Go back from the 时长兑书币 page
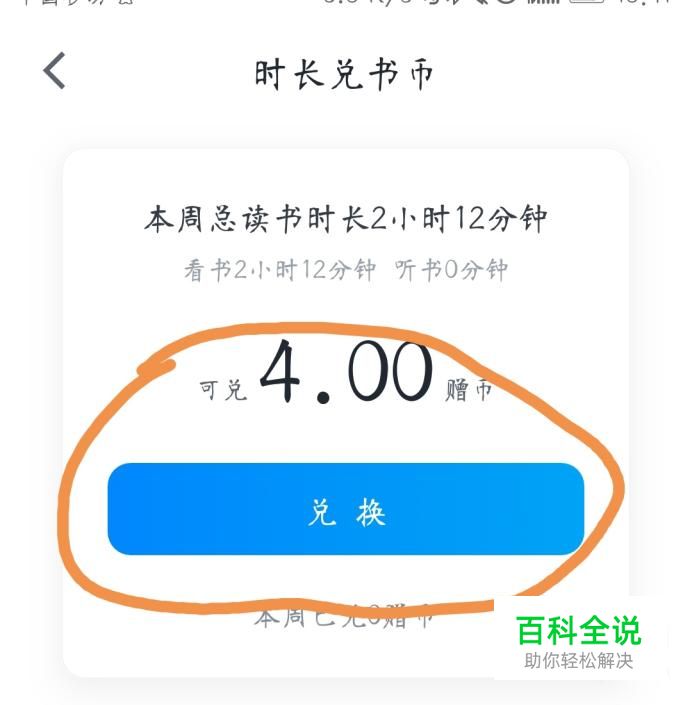The image size is (692, 705). coord(54,71)
